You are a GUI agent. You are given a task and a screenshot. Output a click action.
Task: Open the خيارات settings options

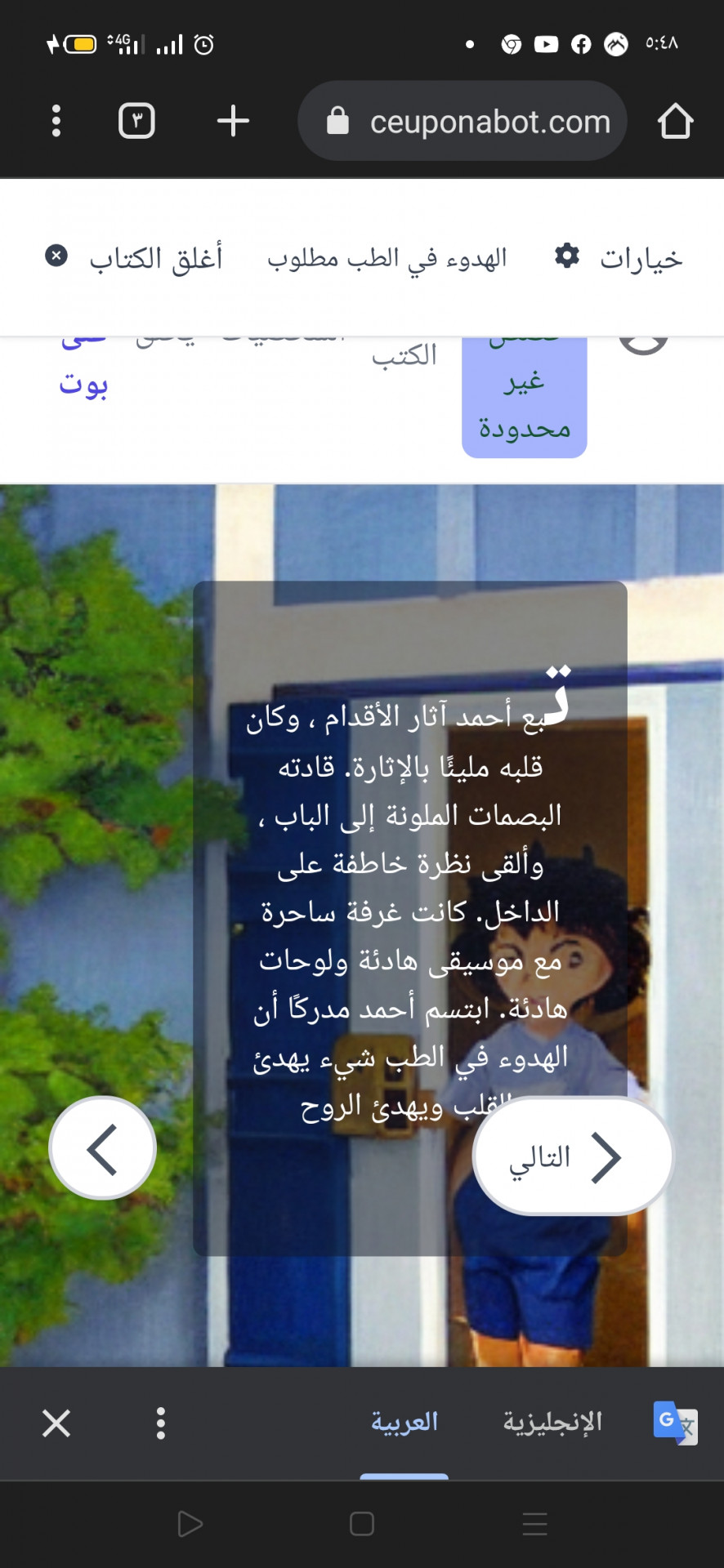[x=619, y=258]
